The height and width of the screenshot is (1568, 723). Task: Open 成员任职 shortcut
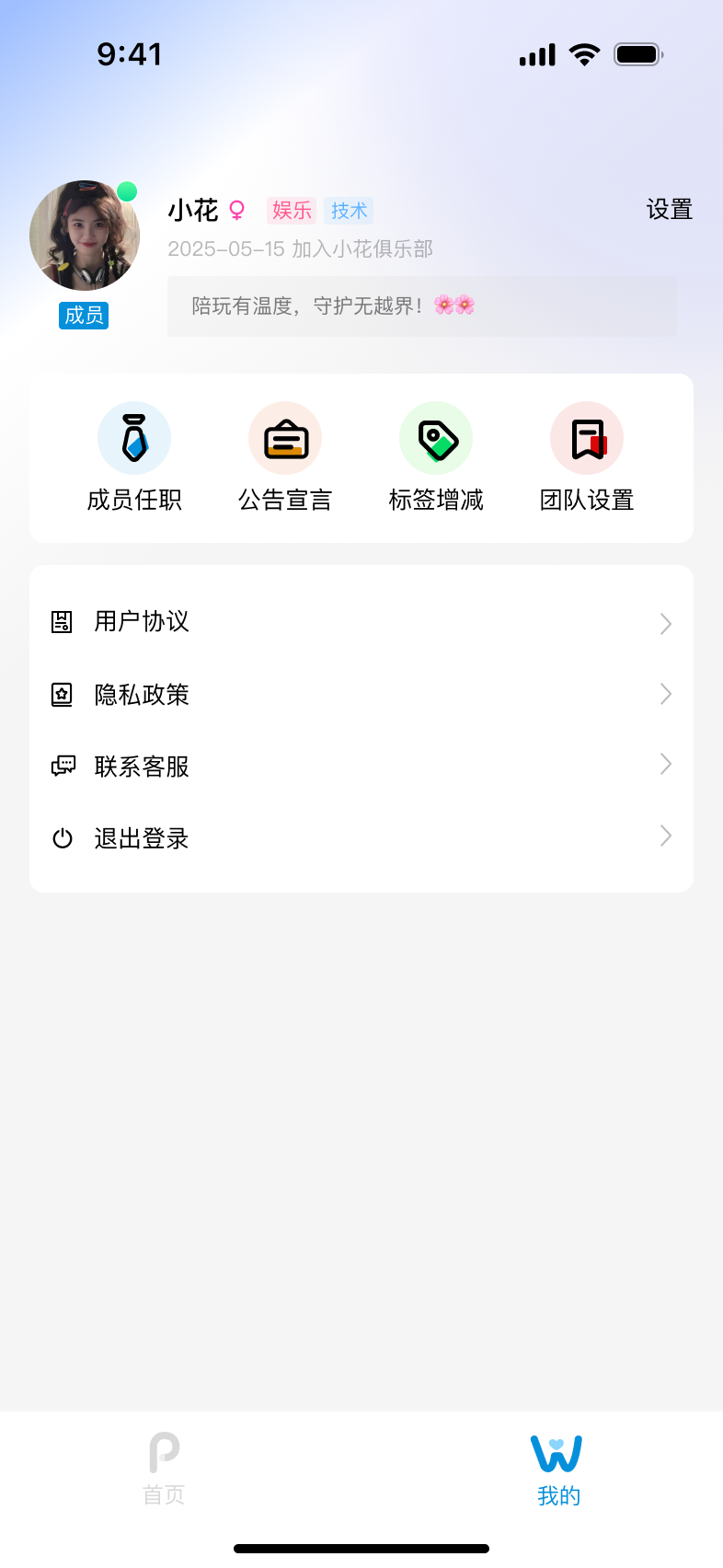pyautogui.click(x=134, y=458)
